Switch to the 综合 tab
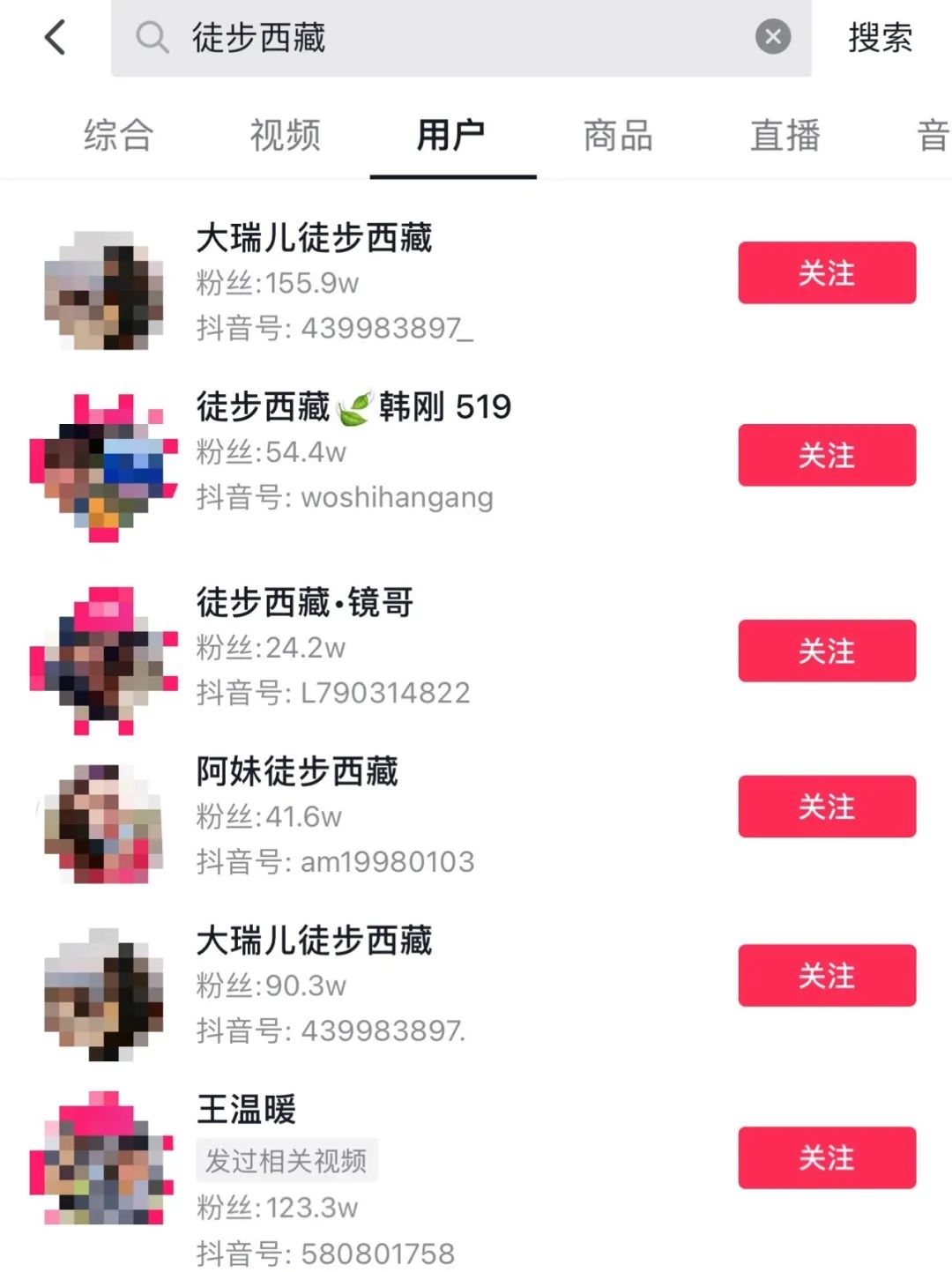 pyautogui.click(x=118, y=136)
